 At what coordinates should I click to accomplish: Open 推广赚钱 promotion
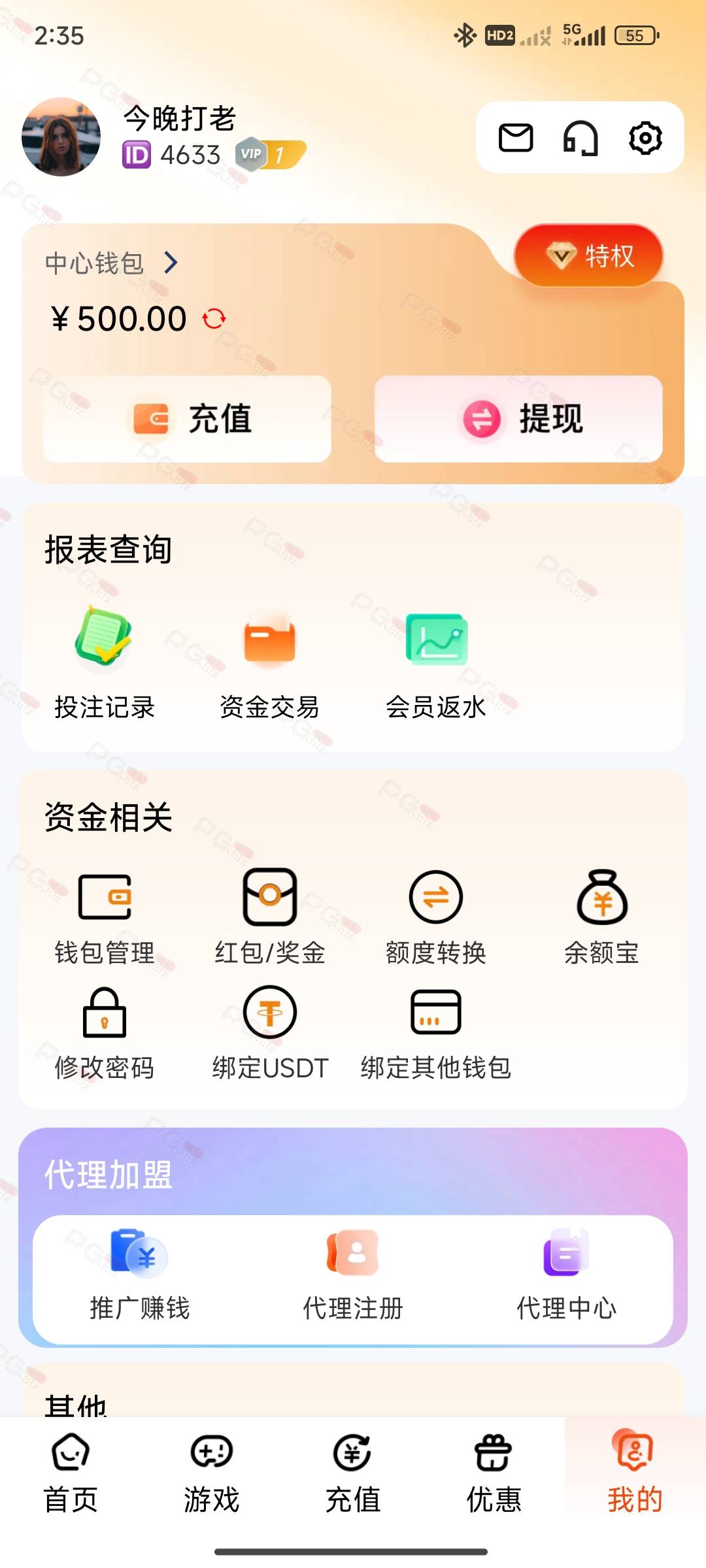[x=140, y=1275]
